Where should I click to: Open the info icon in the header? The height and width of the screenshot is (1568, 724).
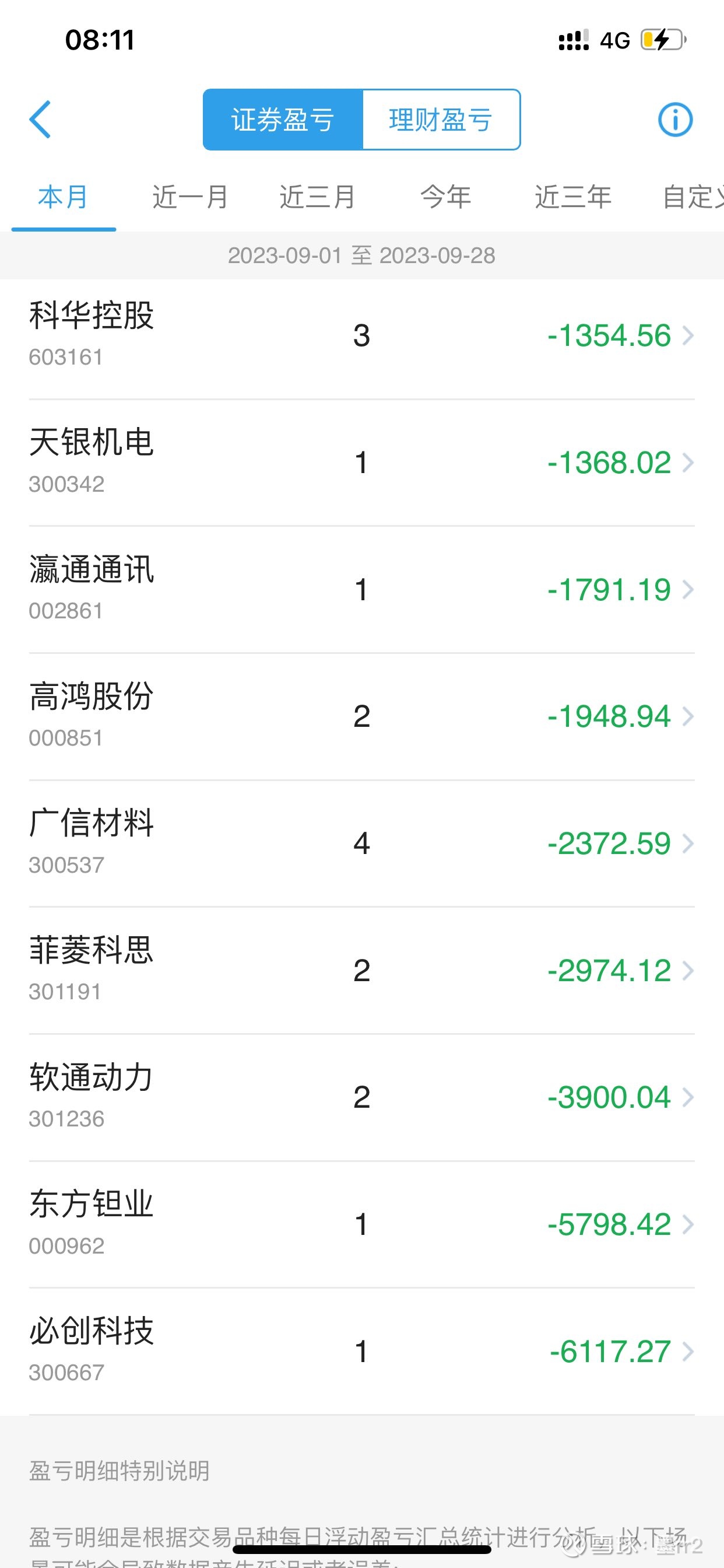point(676,120)
